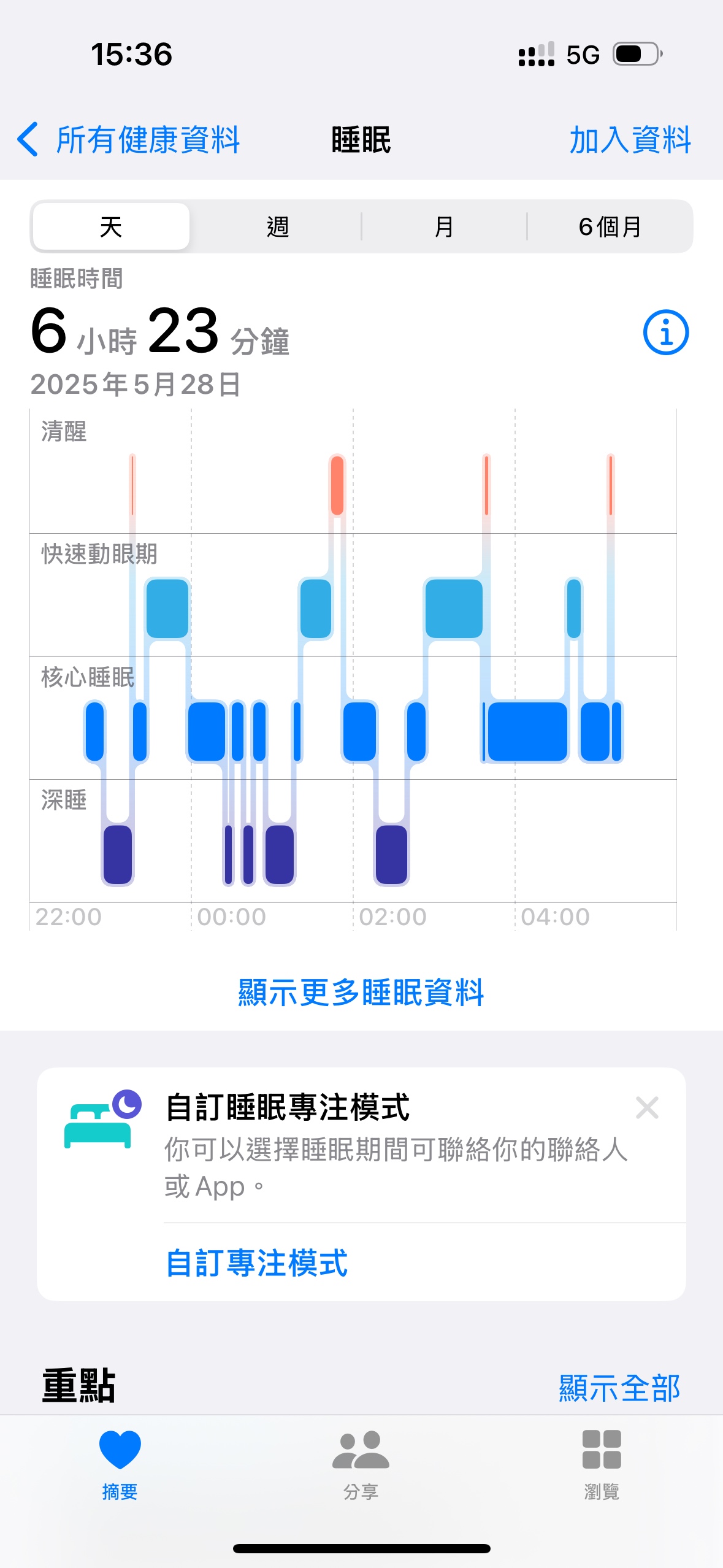
Task: Go back to 所有健康資料
Action: click(128, 140)
